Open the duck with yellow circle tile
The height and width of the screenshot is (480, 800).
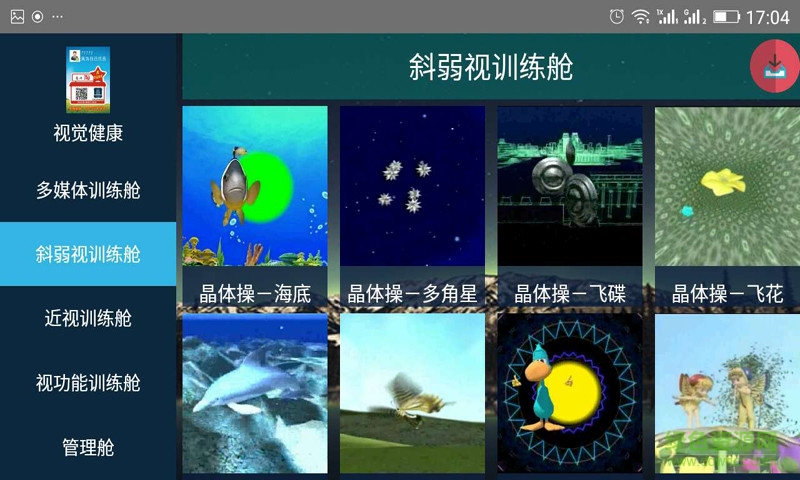pyautogui.click(x=569, y=393)
